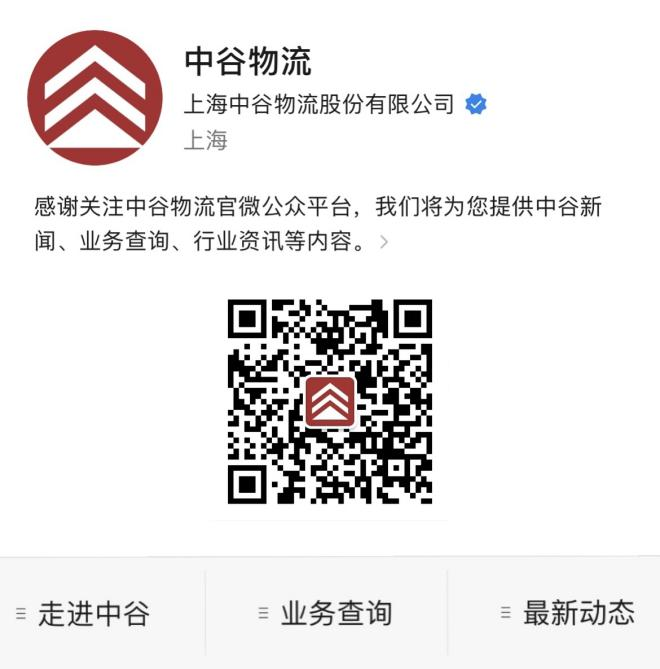Open the 中谷物流 account avatar
Viewport: 660px width, 669px height.
coord(95,98)
